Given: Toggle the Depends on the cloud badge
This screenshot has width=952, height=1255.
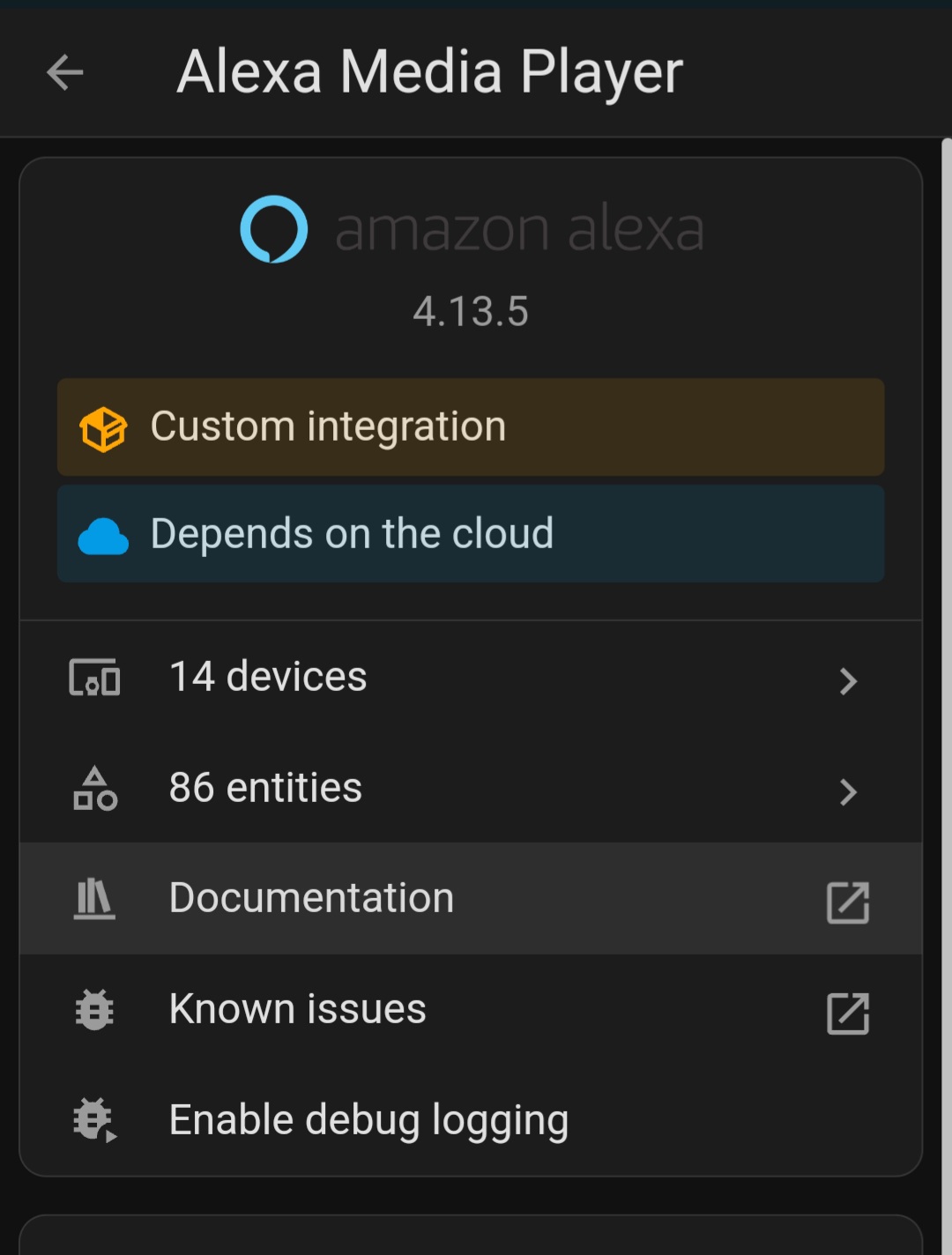Looking at the screenshot, I should (x=470, y=534).
